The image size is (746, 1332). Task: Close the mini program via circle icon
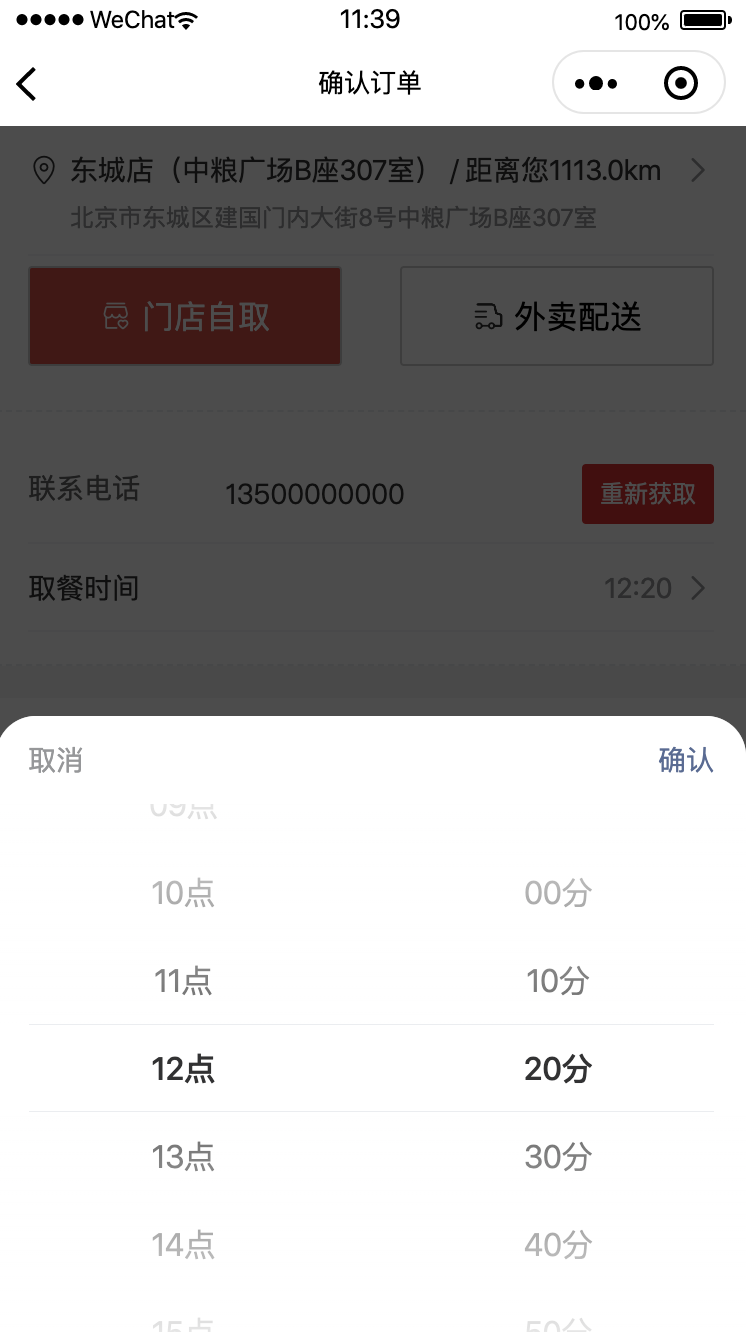click(x=681, y=84)
